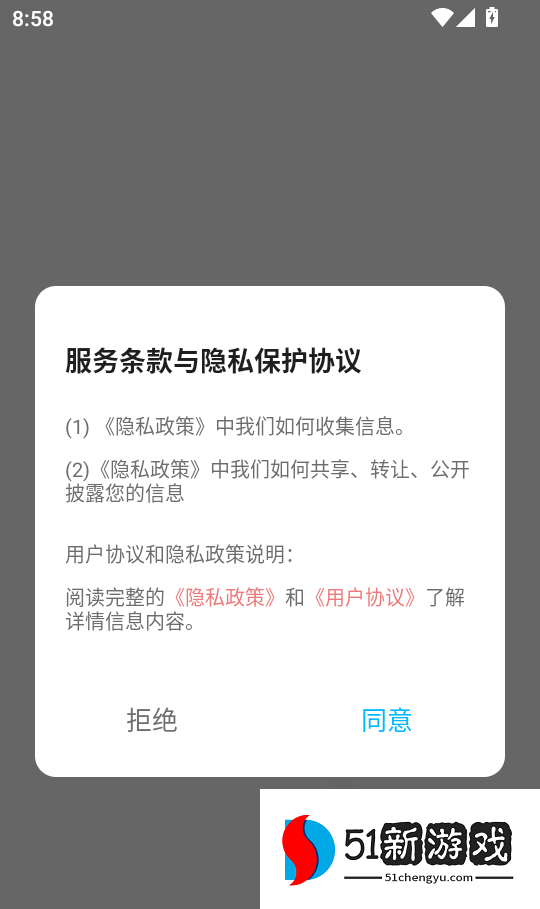Open the red《隐私政策》link
The width and height of the screenshot is (540, 909).
(x=226, y=597)
